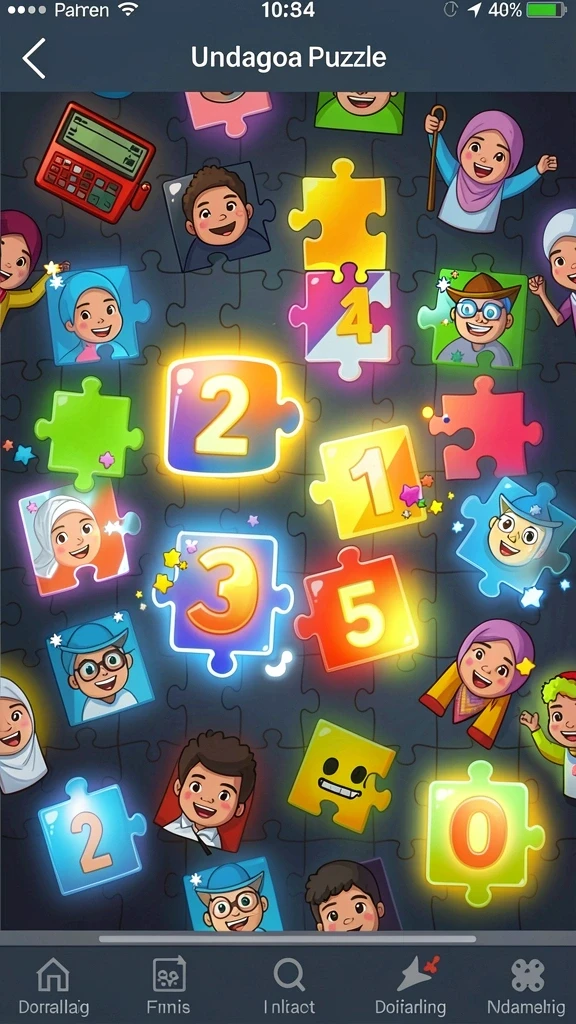
Task: Select the pink puzzle piece numbered 4
Action: pyautogui.click(x=342, y=320)
